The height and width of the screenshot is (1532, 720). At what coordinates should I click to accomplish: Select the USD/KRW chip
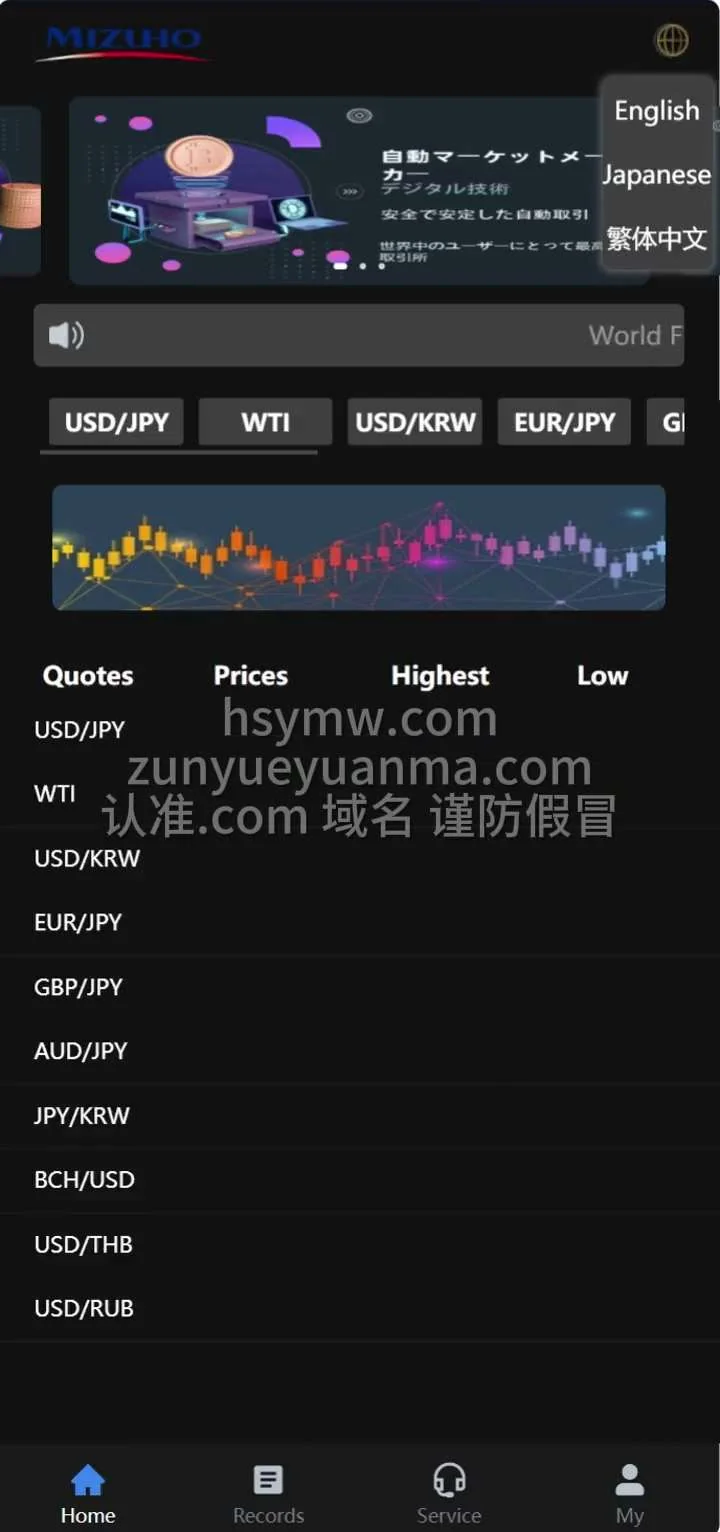click(x=415, y=422)
